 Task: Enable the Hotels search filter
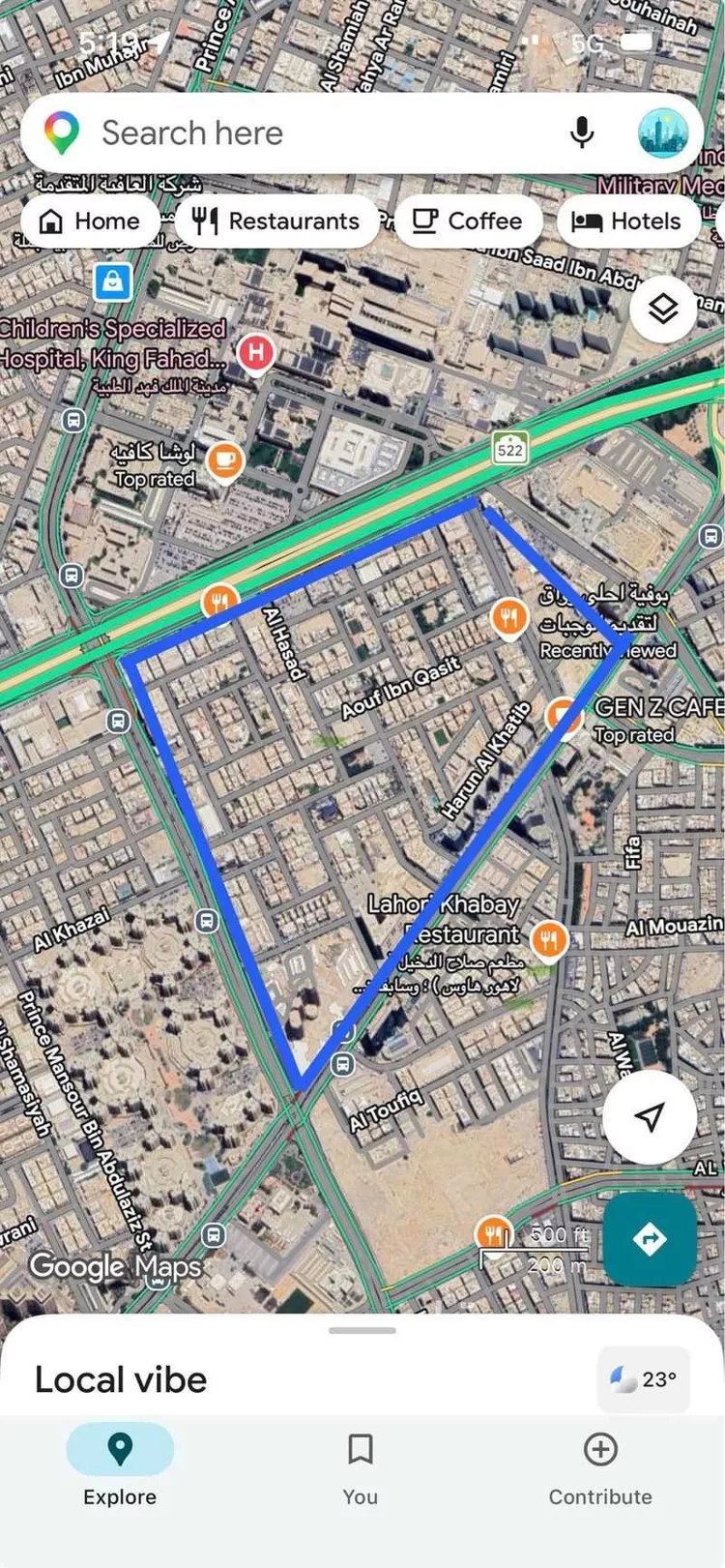[629, 221]
